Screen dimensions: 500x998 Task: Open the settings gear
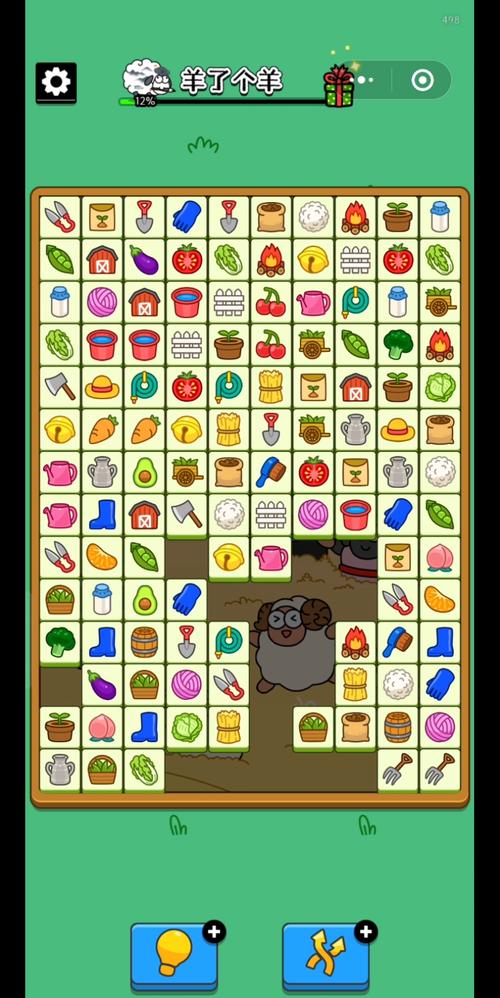pyautogui.click(x=56, y=82)
